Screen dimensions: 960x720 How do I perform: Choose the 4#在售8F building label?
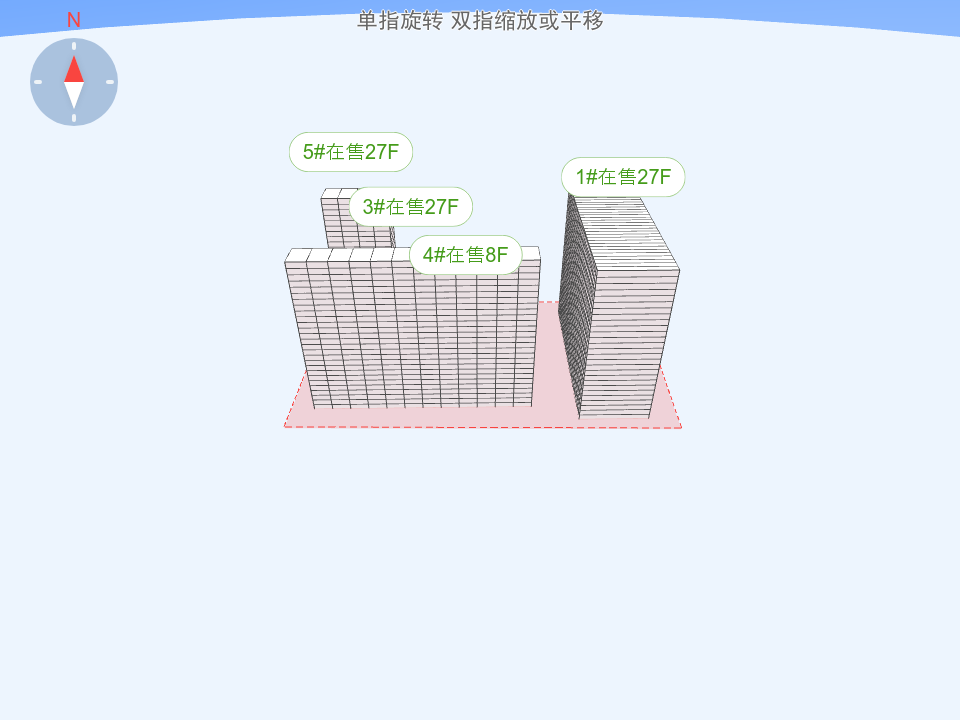pyautogui.click(x=465, y=255)
